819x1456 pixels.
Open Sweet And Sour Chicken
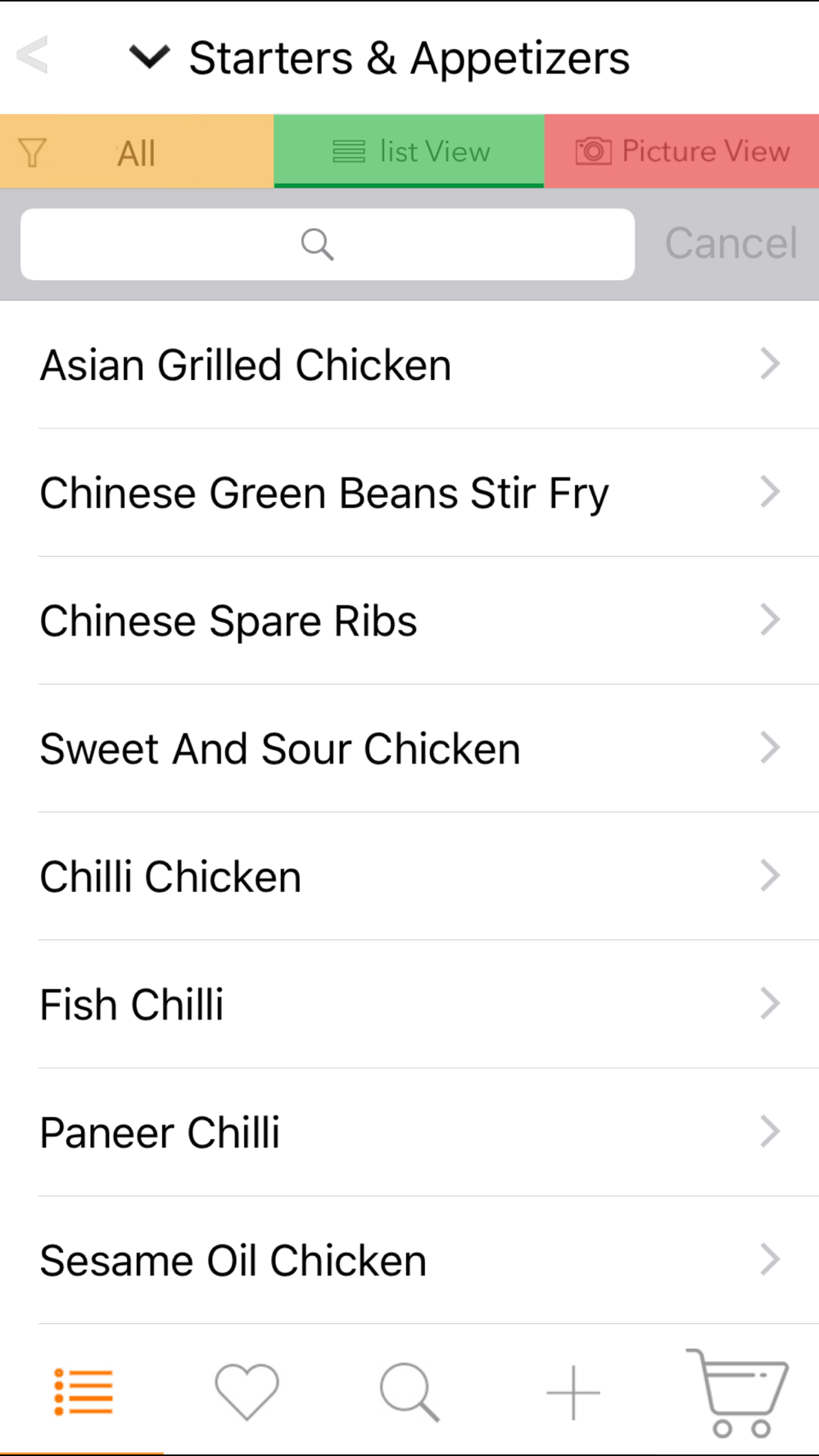click(409, 748)
